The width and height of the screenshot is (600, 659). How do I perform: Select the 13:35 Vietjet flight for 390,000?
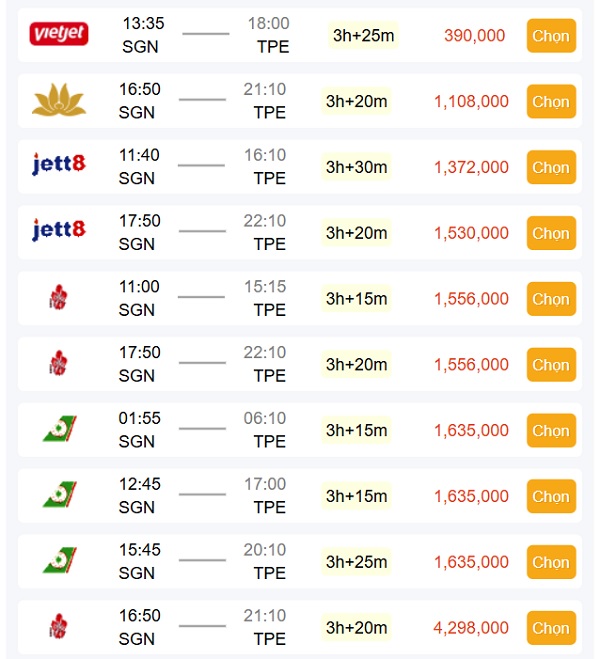550,36
